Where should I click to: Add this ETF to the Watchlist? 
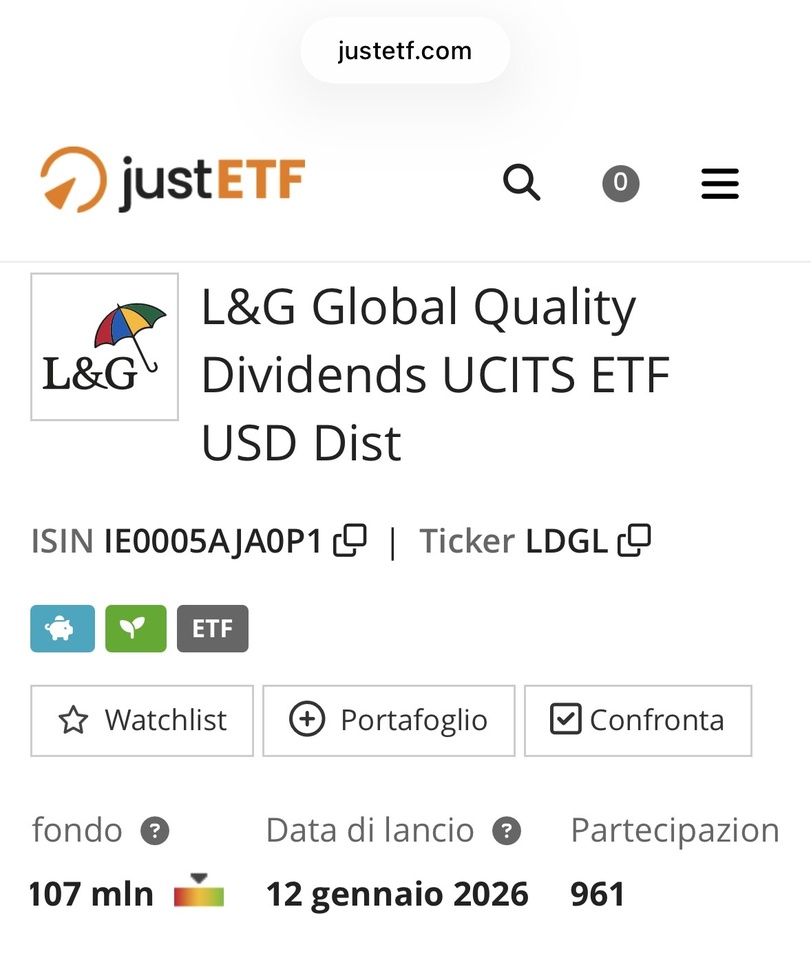click(x=142, y=720)
